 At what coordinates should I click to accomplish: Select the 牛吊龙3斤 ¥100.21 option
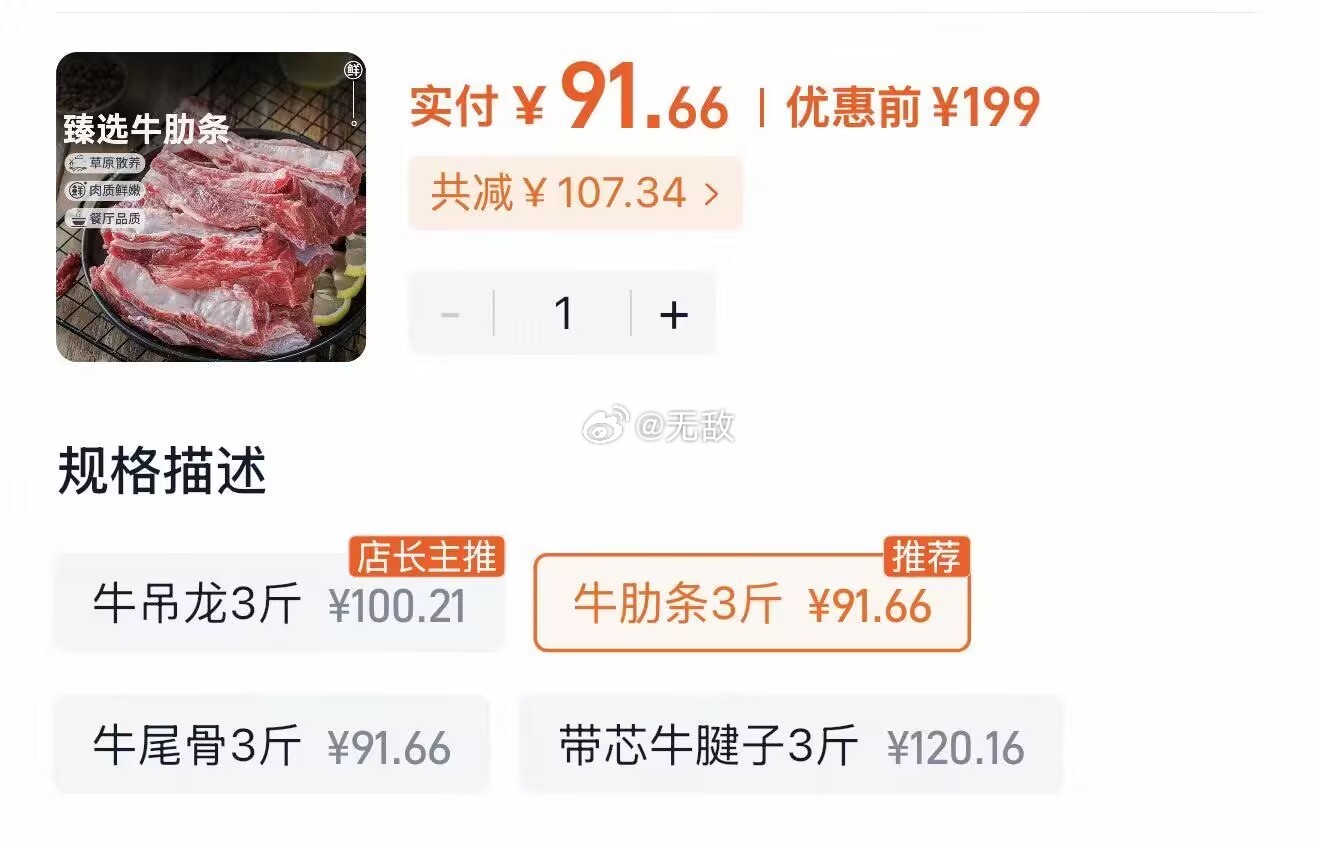(278, 605)
